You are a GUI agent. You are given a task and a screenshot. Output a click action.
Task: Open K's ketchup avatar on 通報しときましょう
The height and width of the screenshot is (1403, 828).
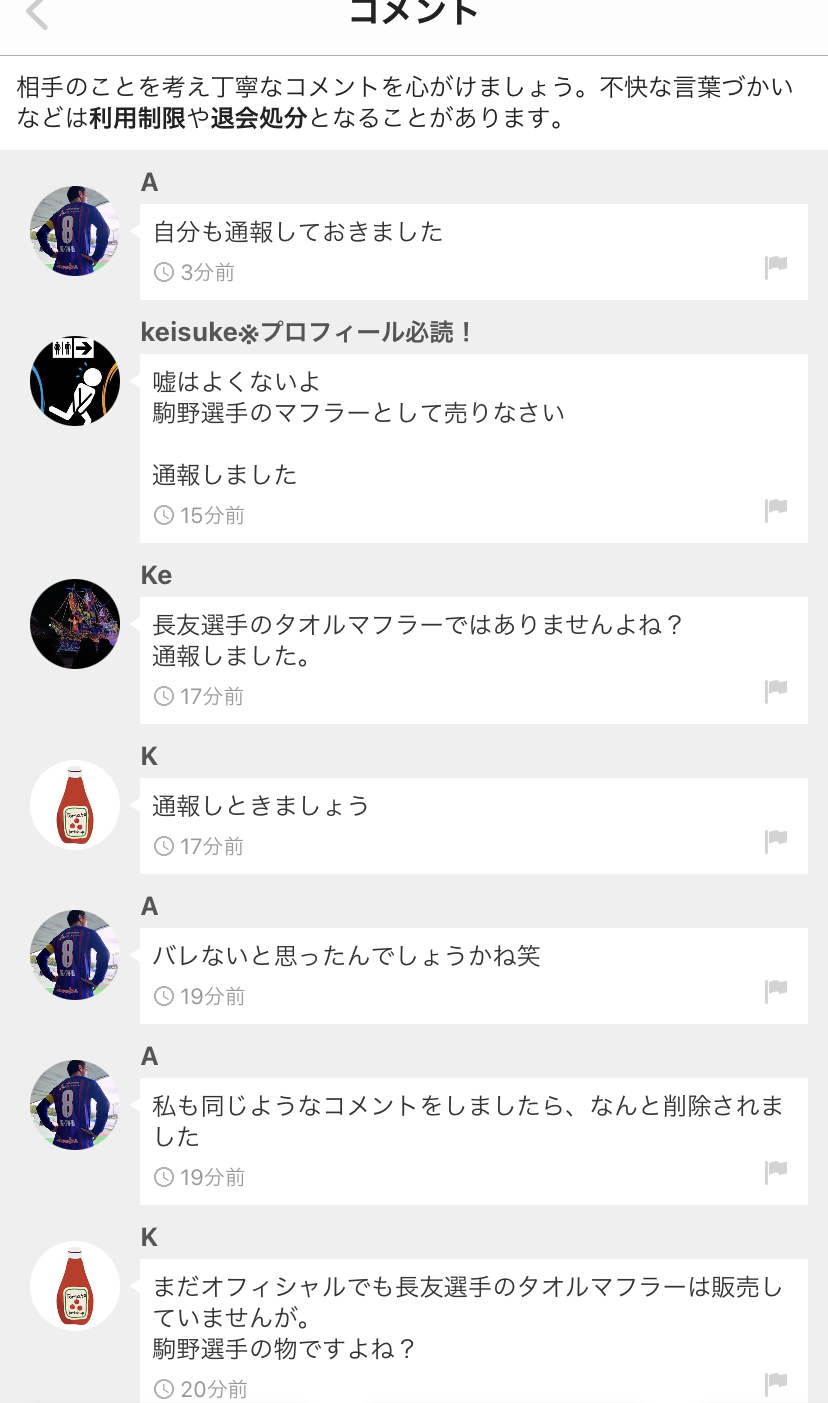click(x=75, y=805)
